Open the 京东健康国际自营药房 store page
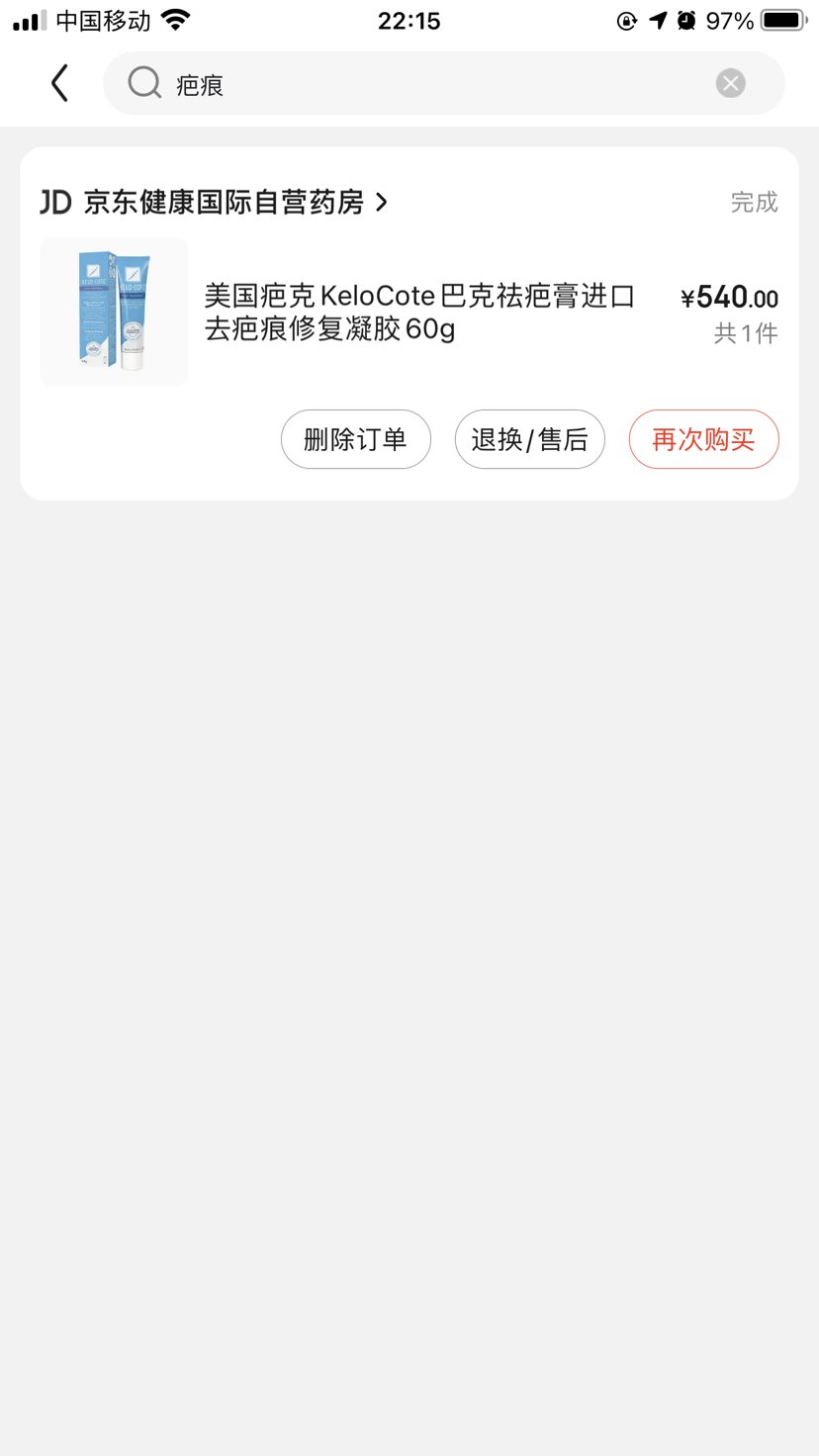The width and height of the screenshot is (819, 1456). (214, 202)
